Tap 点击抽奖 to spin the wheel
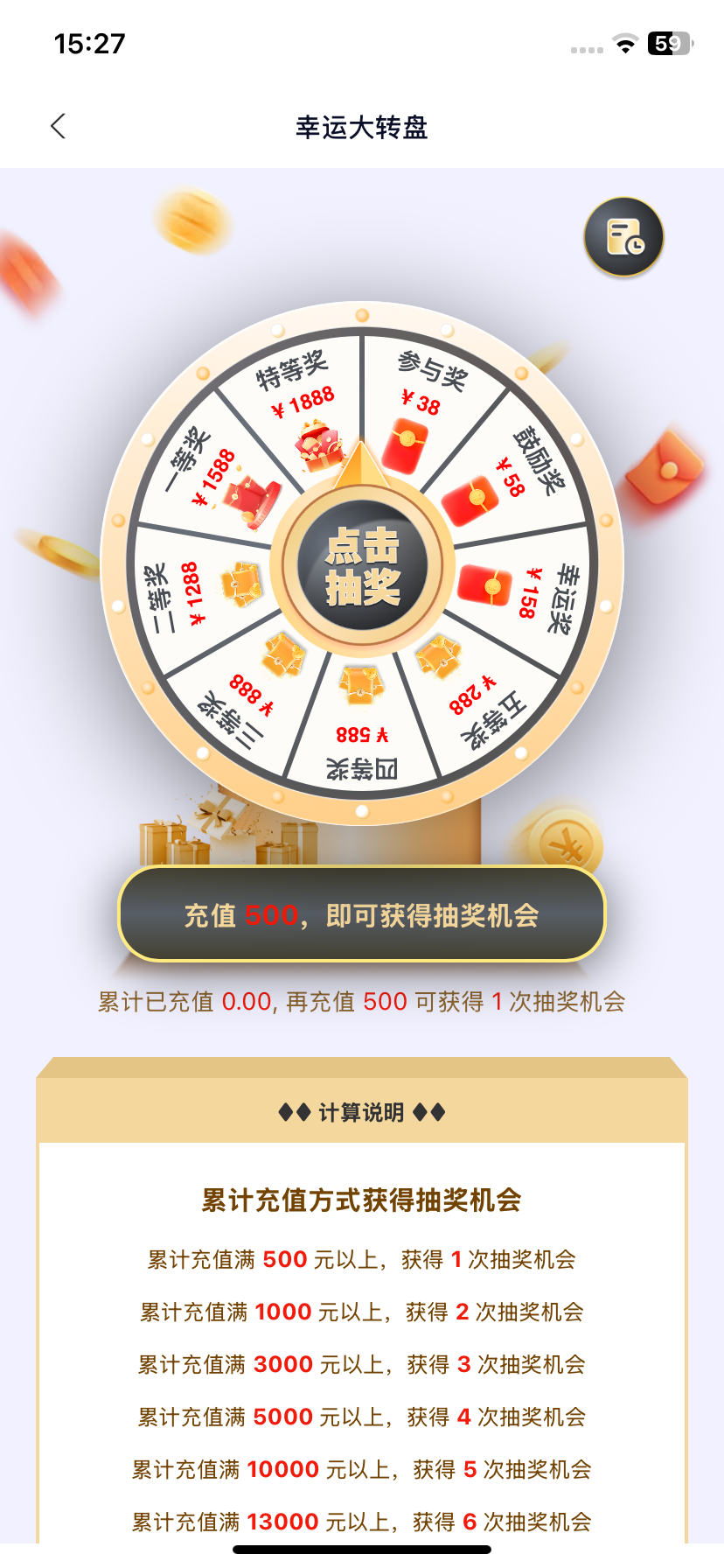Viewport: 724px width, 1568px height. tap(362, 566)
